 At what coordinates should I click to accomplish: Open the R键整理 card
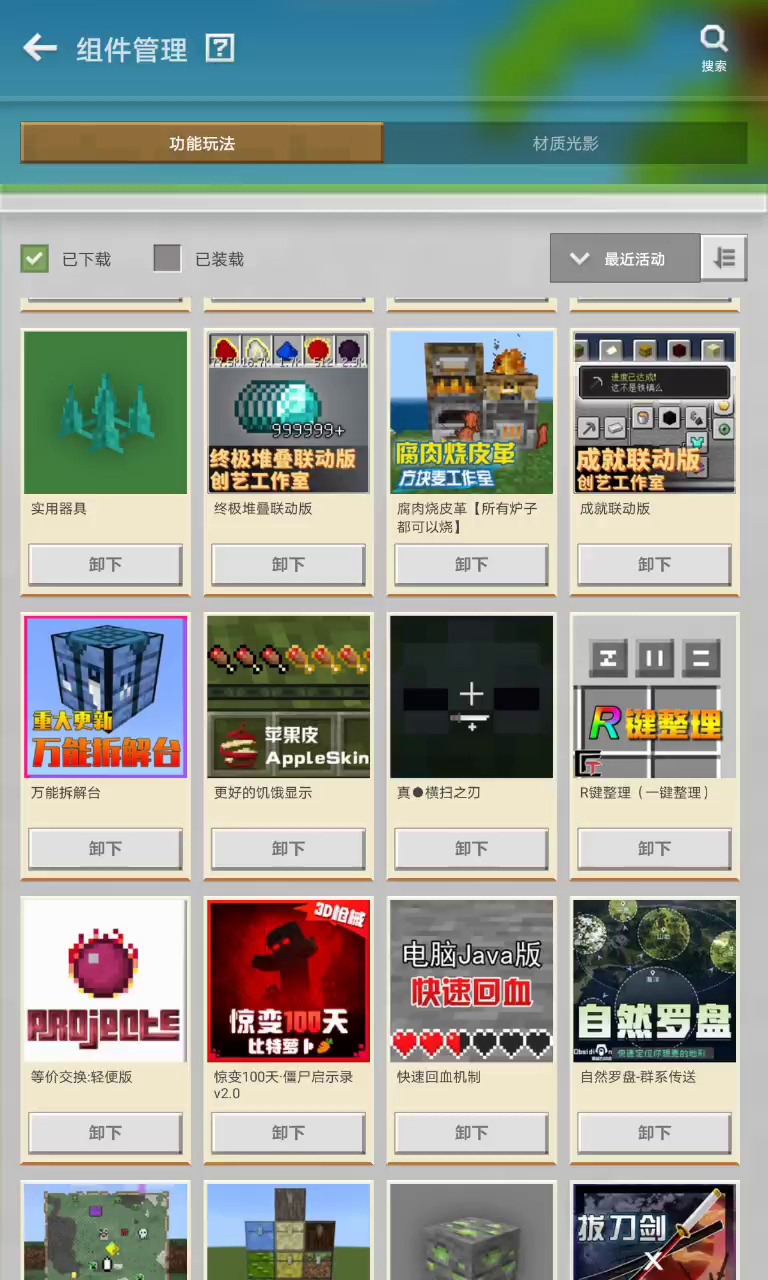point(654,697)
